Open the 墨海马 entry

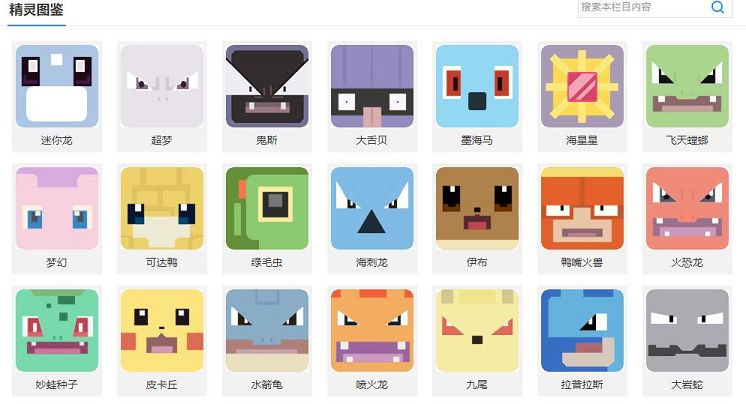coord(477,86)
